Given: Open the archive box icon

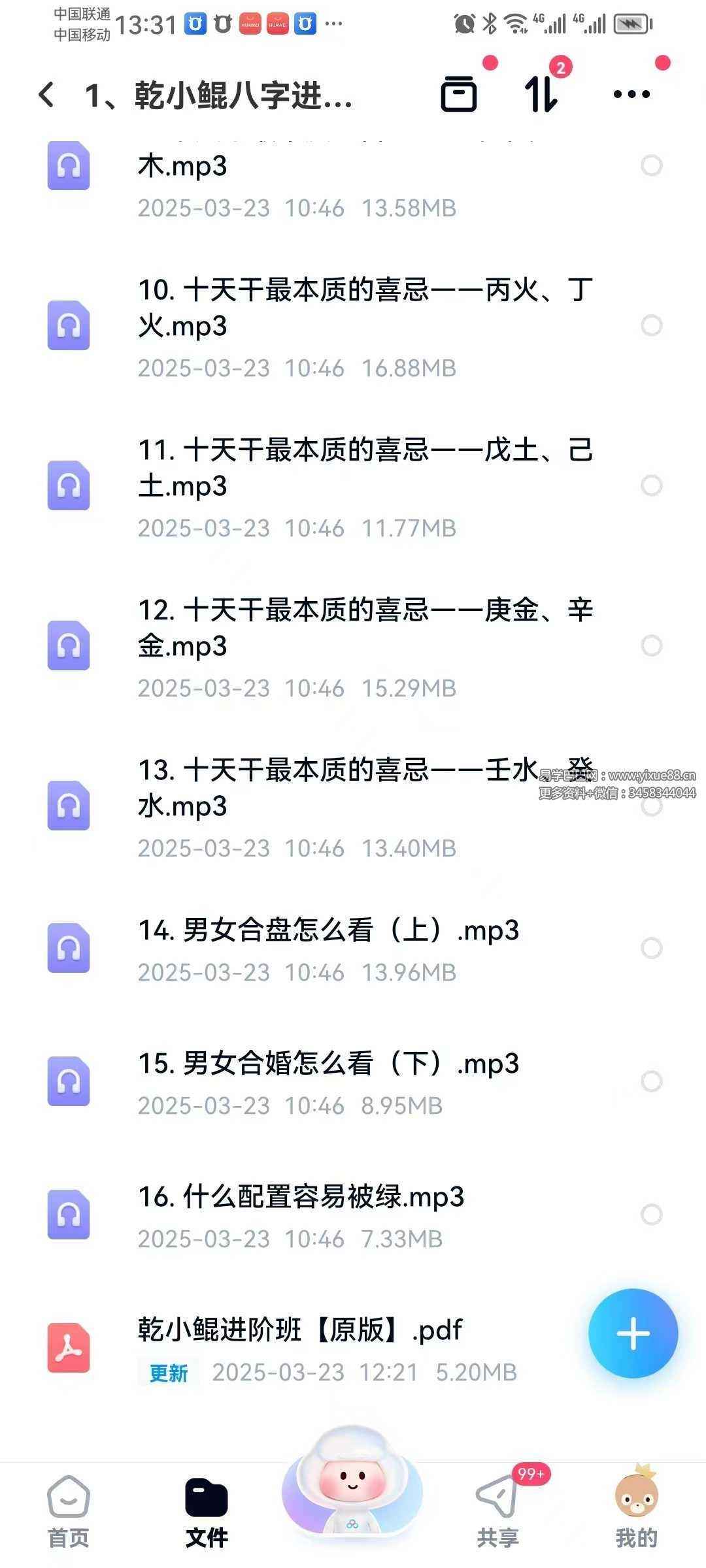Looking at the screenshot, I should click(x=459, y=95).
